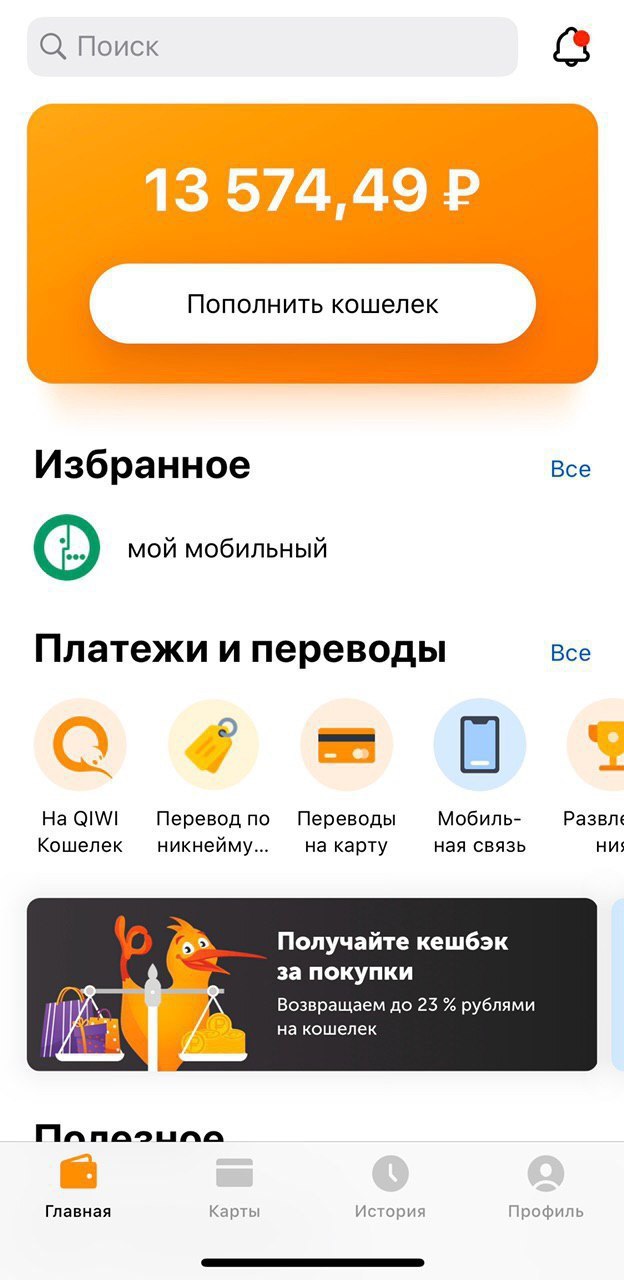
Task: Select transfer На QIWI Кошелек
Action: click(x=80, y=775)
